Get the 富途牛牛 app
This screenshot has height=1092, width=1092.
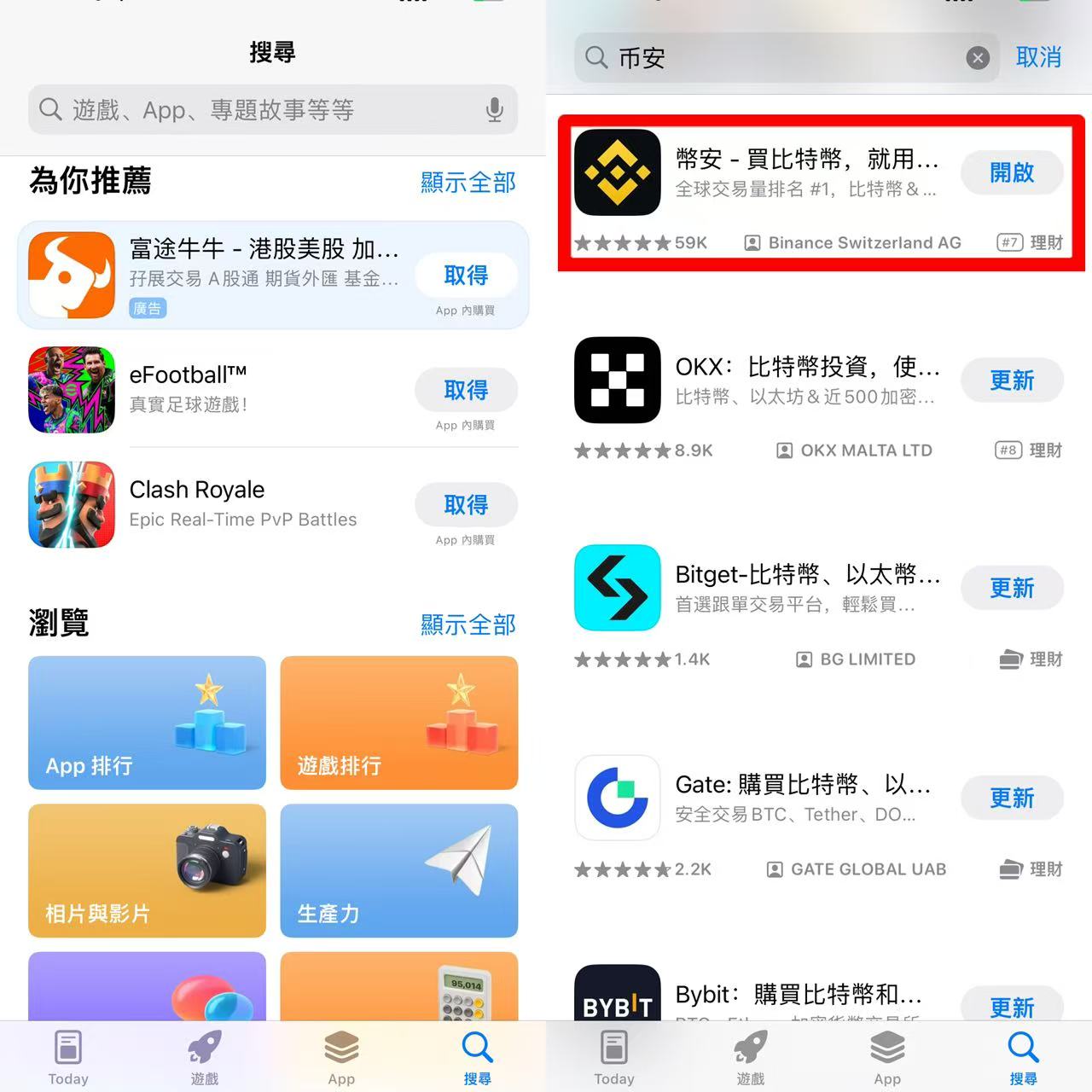[466, 276]
